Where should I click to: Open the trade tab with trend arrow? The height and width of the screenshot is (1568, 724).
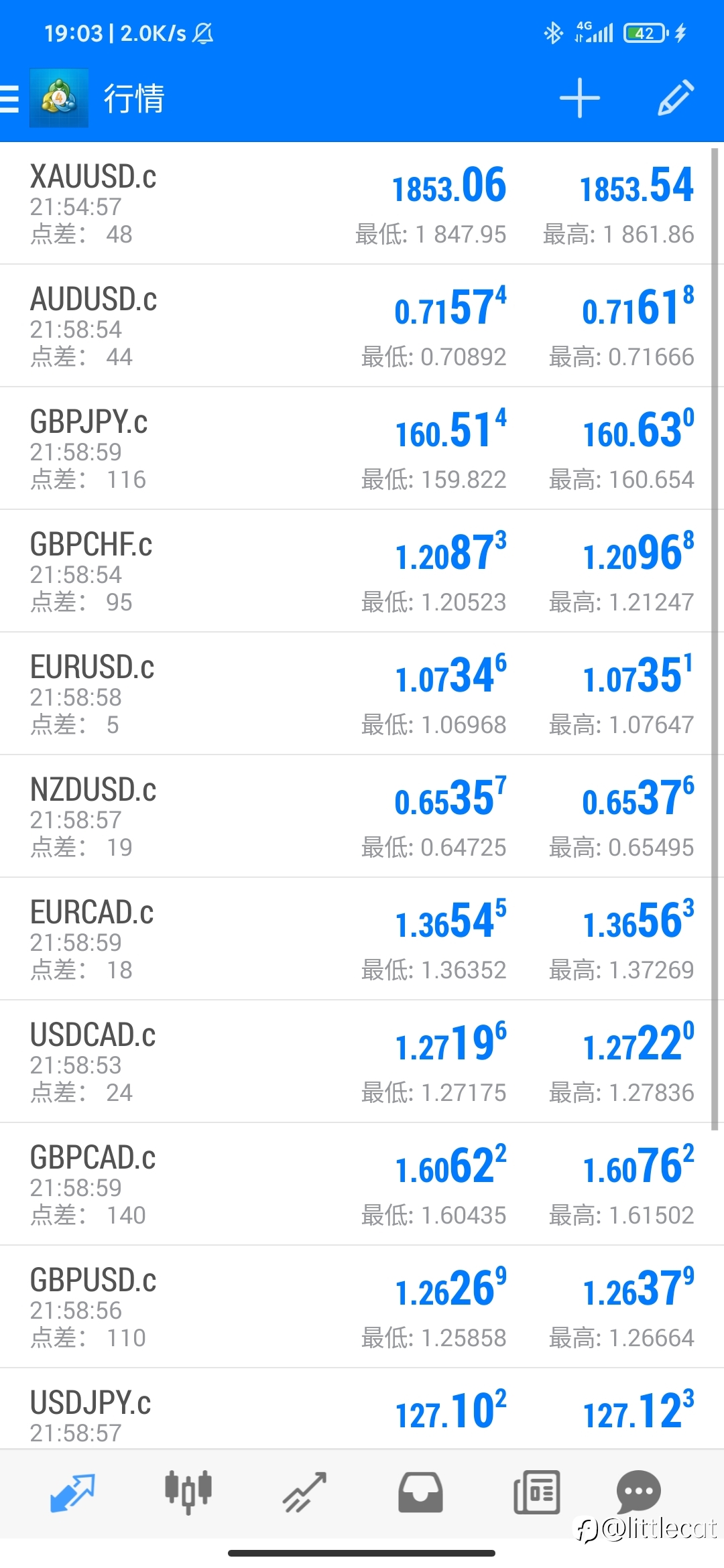[304, 1493]
